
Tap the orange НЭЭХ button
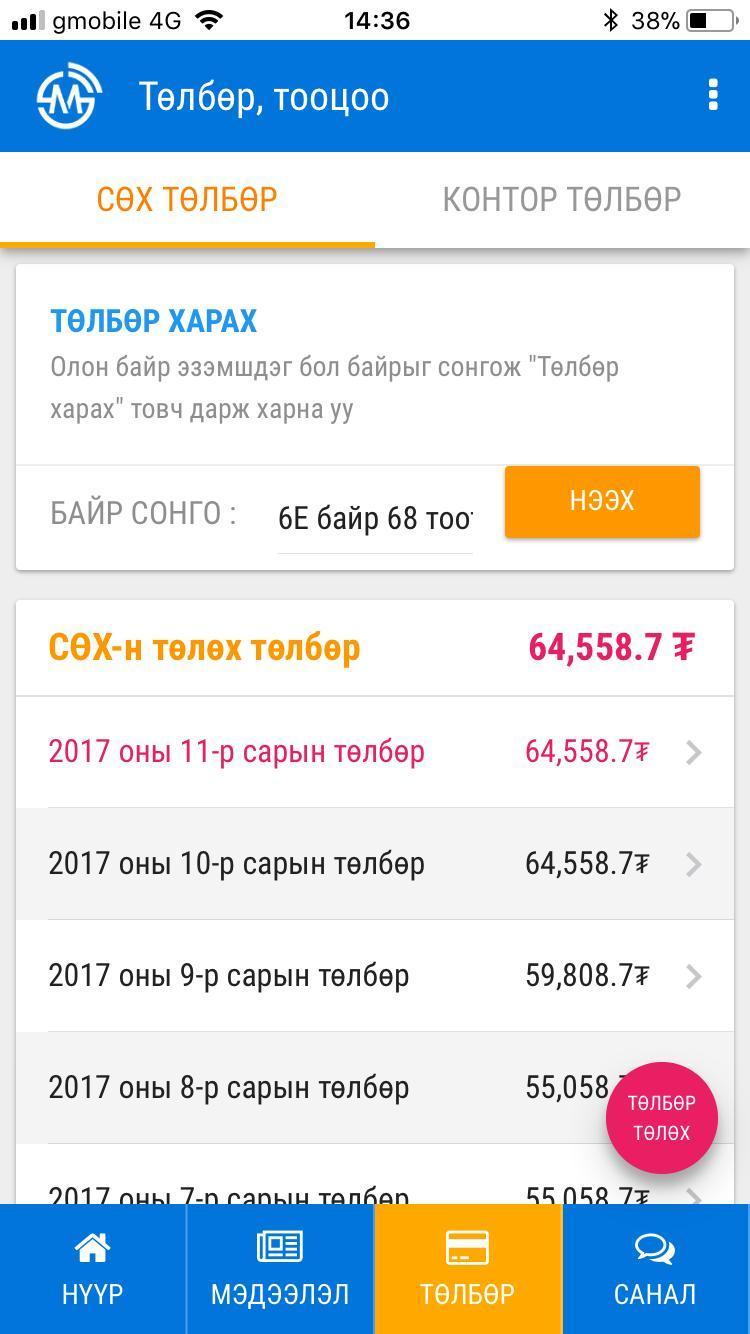pos(602,501)
